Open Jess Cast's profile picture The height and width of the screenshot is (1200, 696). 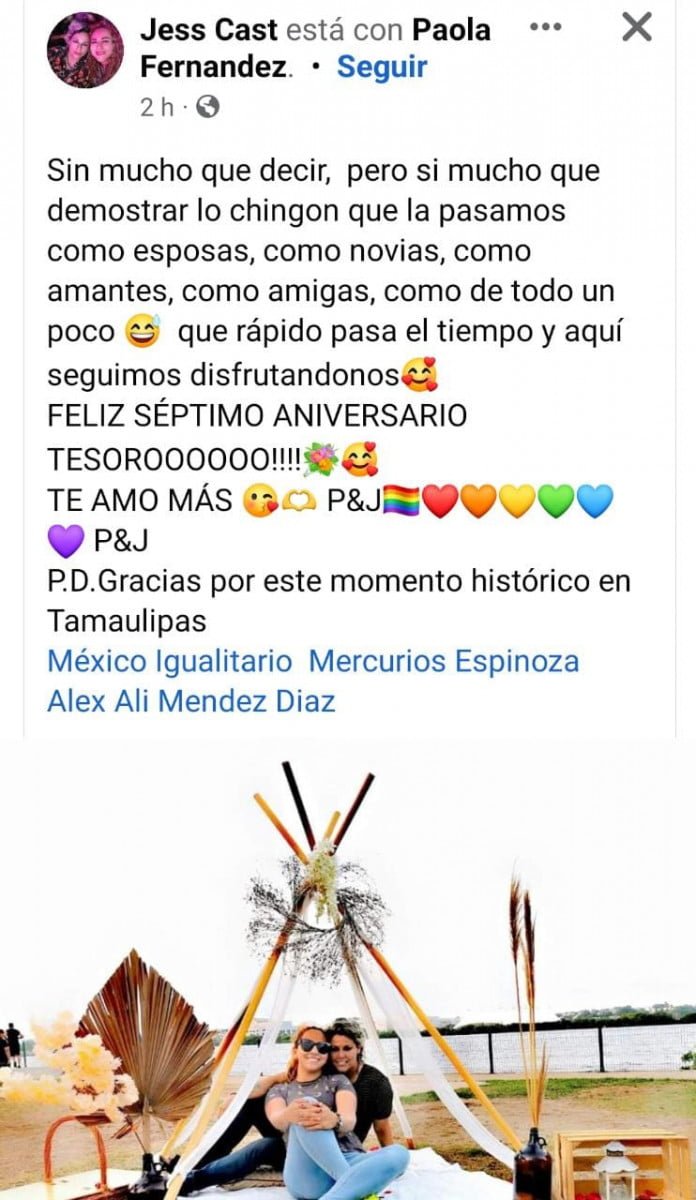pyautogui.click(x=85, y=50)
